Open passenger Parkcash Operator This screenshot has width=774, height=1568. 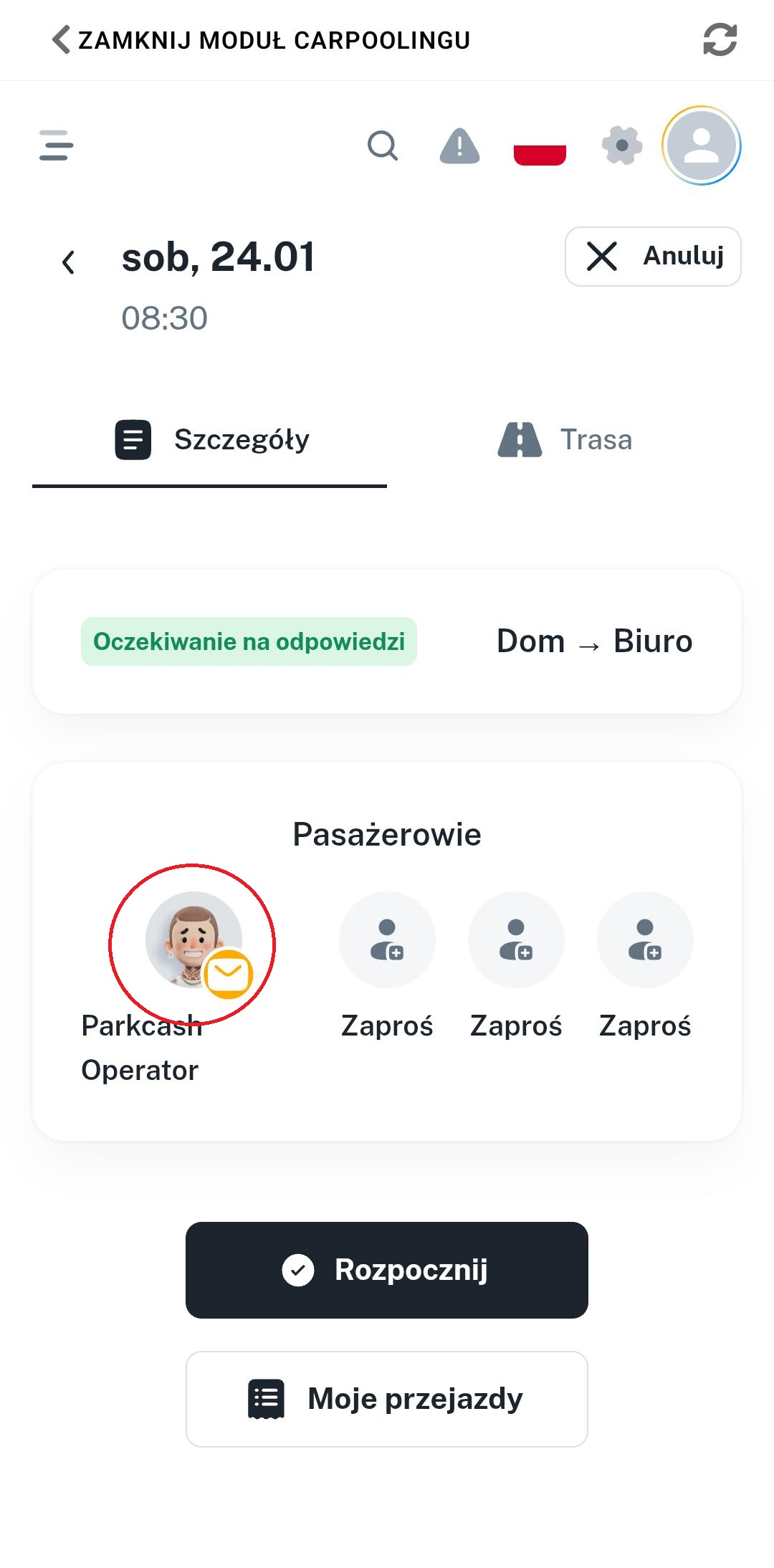(193, 940)
